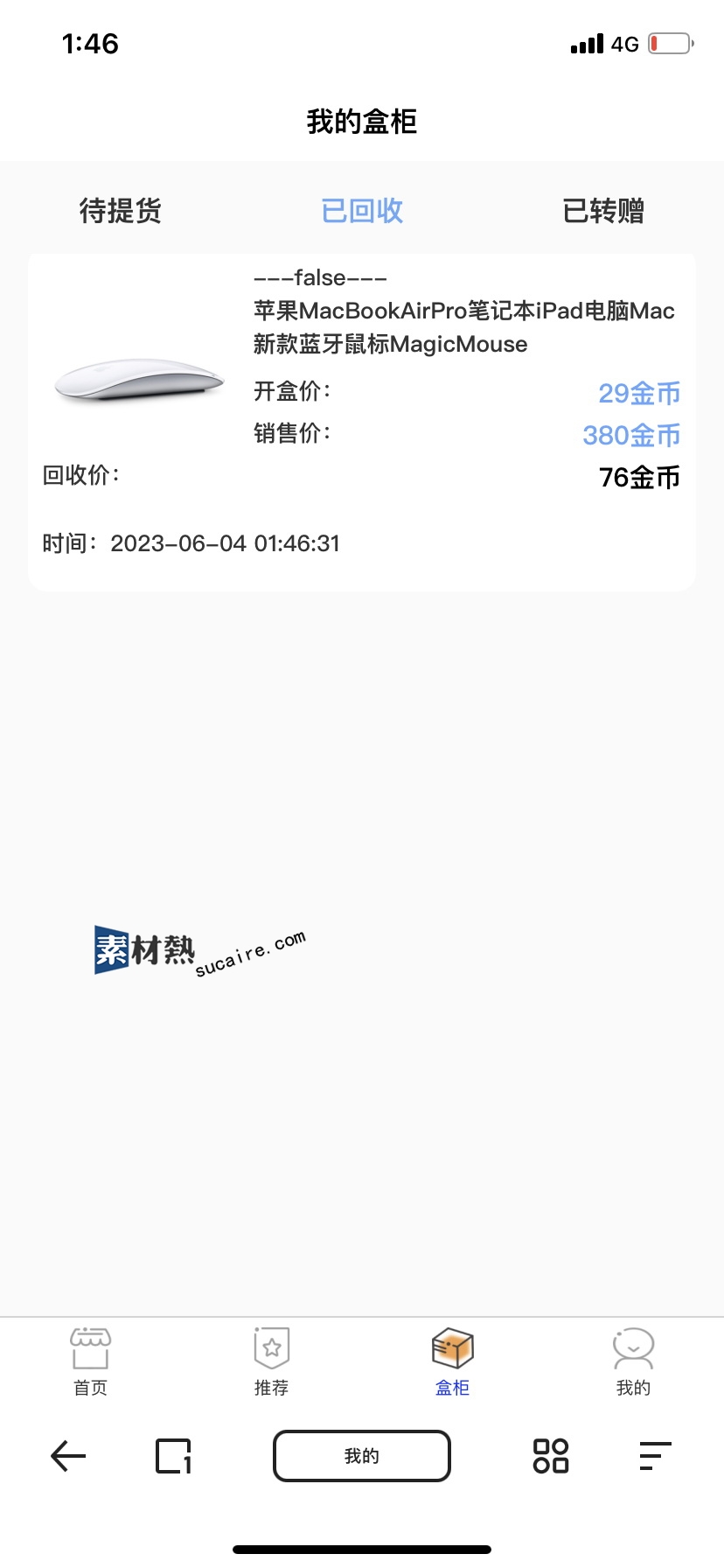Switch to the 我的 profile tab
Screen dimensions: 724x1568
pos(633,1361)
